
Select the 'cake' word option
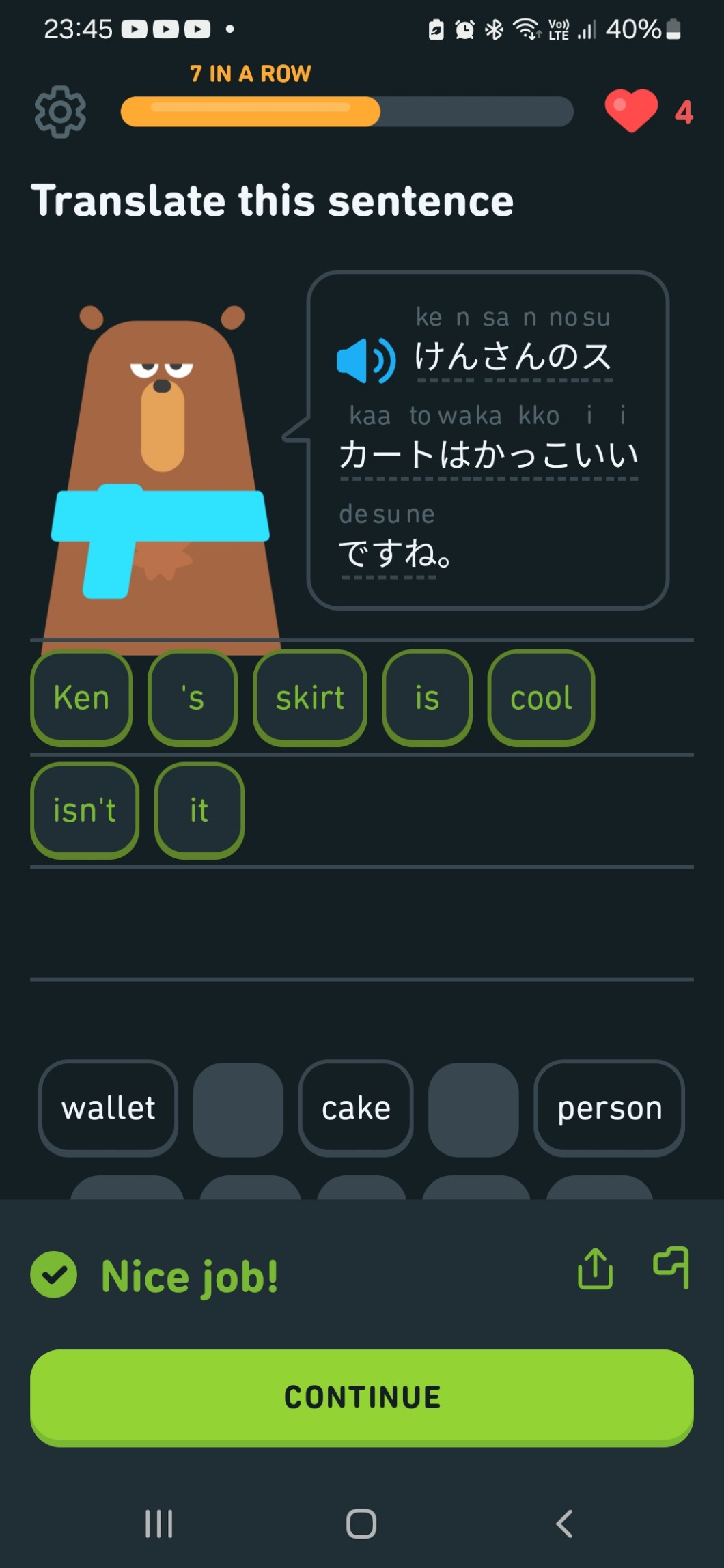(356, 1108)
